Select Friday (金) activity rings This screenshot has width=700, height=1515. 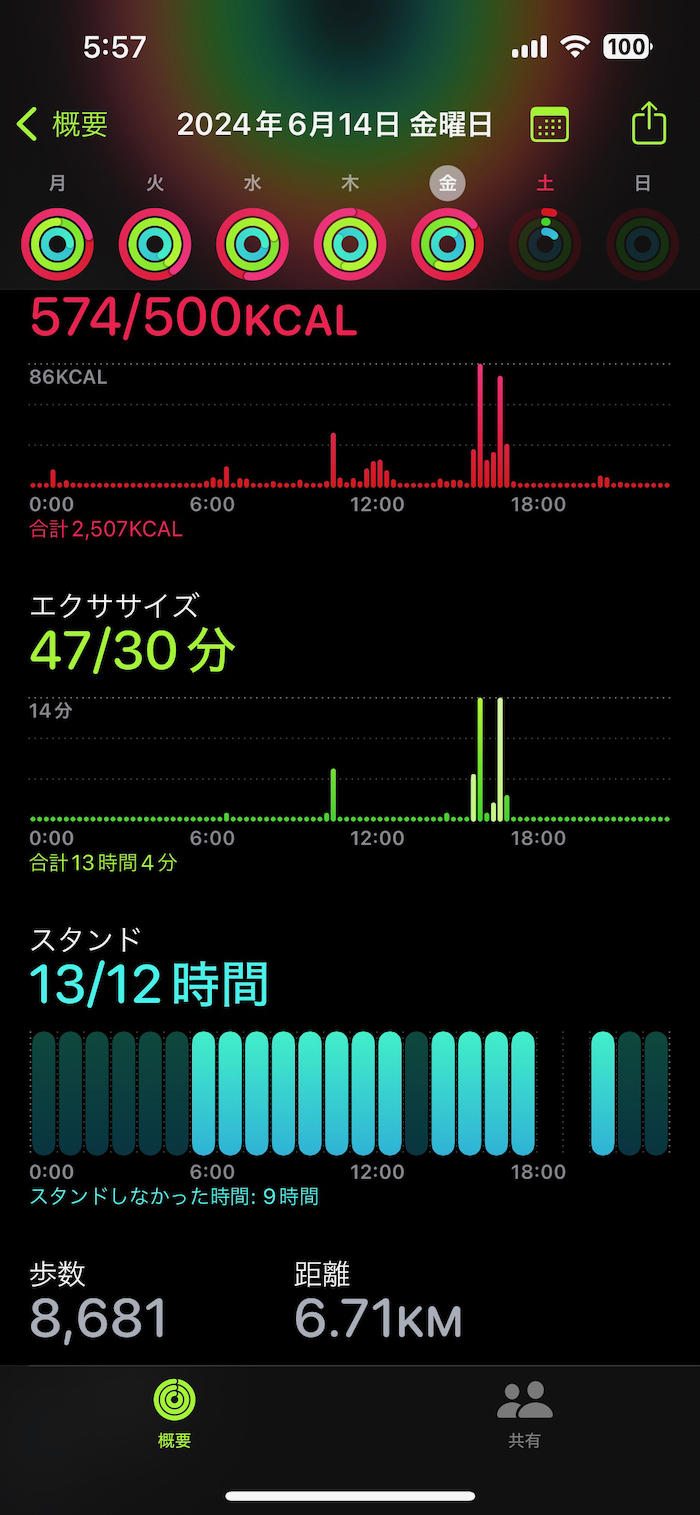[447, 243]
